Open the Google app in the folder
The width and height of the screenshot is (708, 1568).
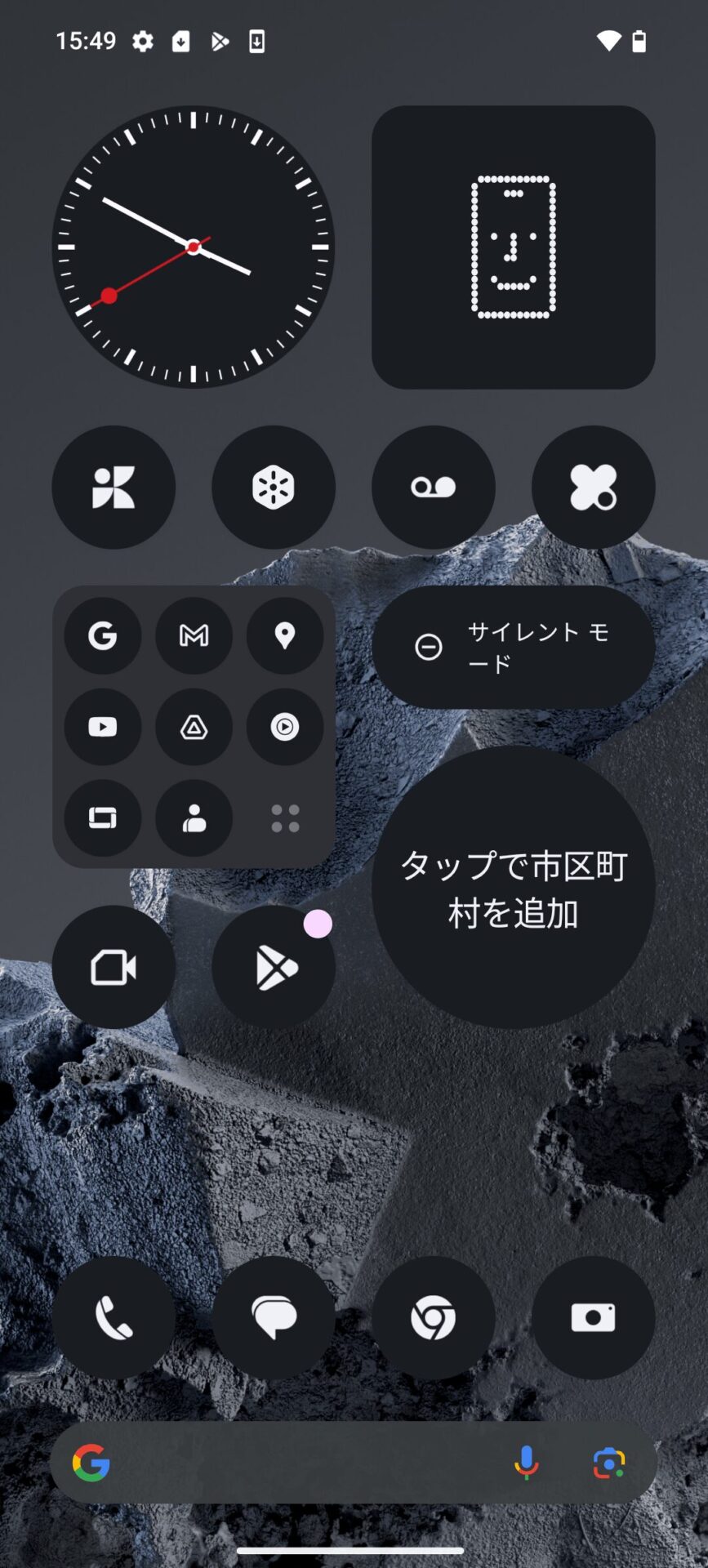(103, 635)
